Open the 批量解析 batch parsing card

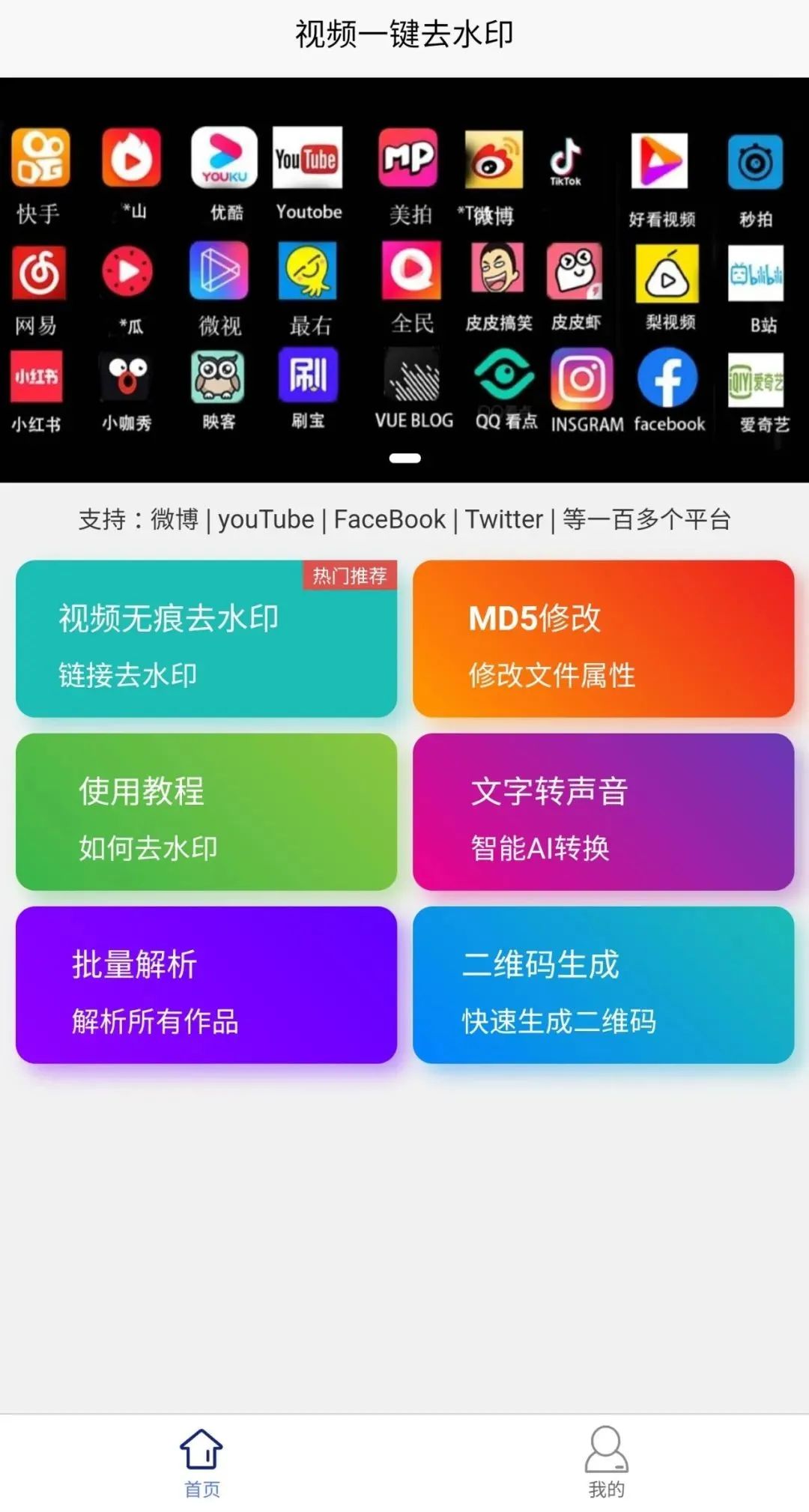click(206, 985)
